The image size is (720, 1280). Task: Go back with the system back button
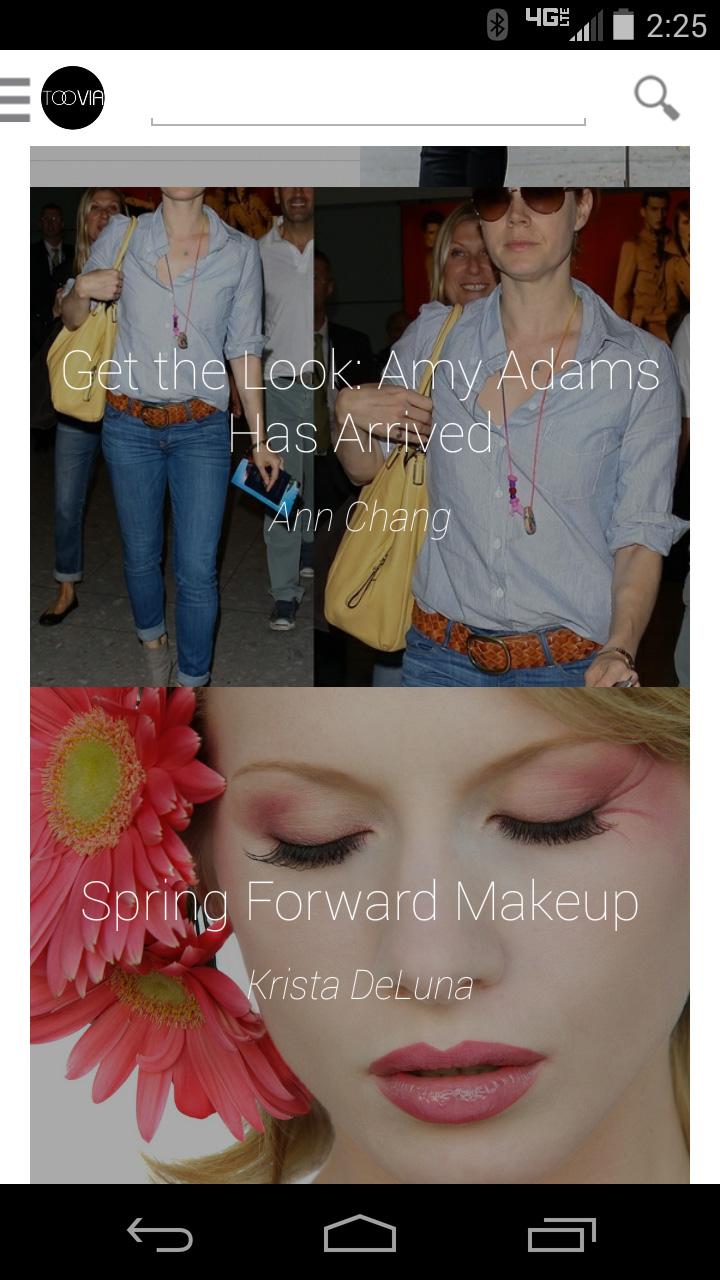(160, 1234)
